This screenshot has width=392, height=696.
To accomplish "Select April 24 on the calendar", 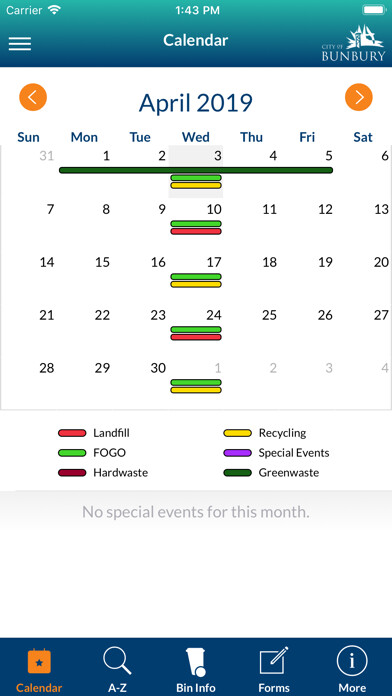I will tap(196, 330).
